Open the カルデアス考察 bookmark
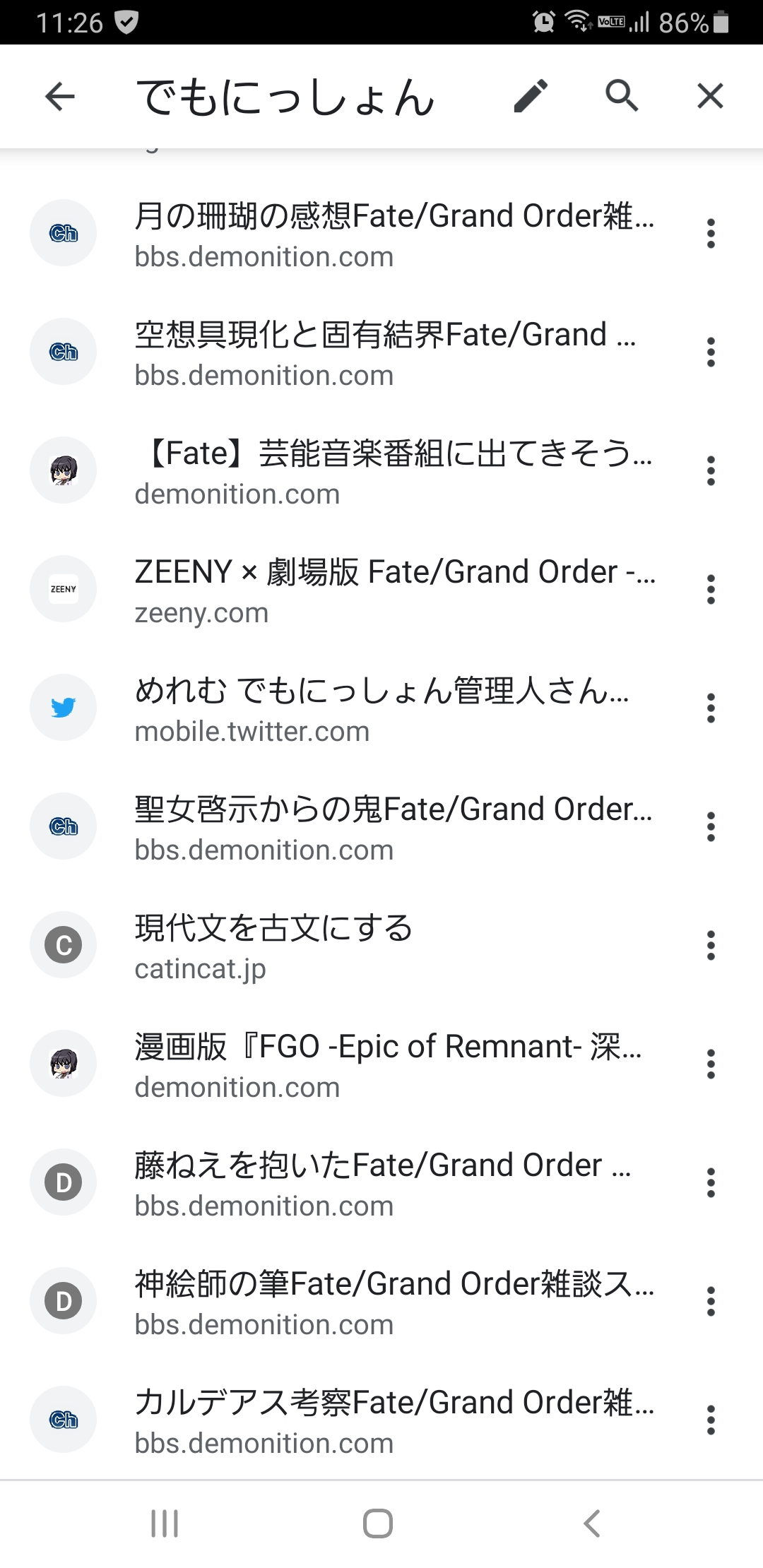The width and height of the screenshot is (763, 1568). [x=394, y=1421]
